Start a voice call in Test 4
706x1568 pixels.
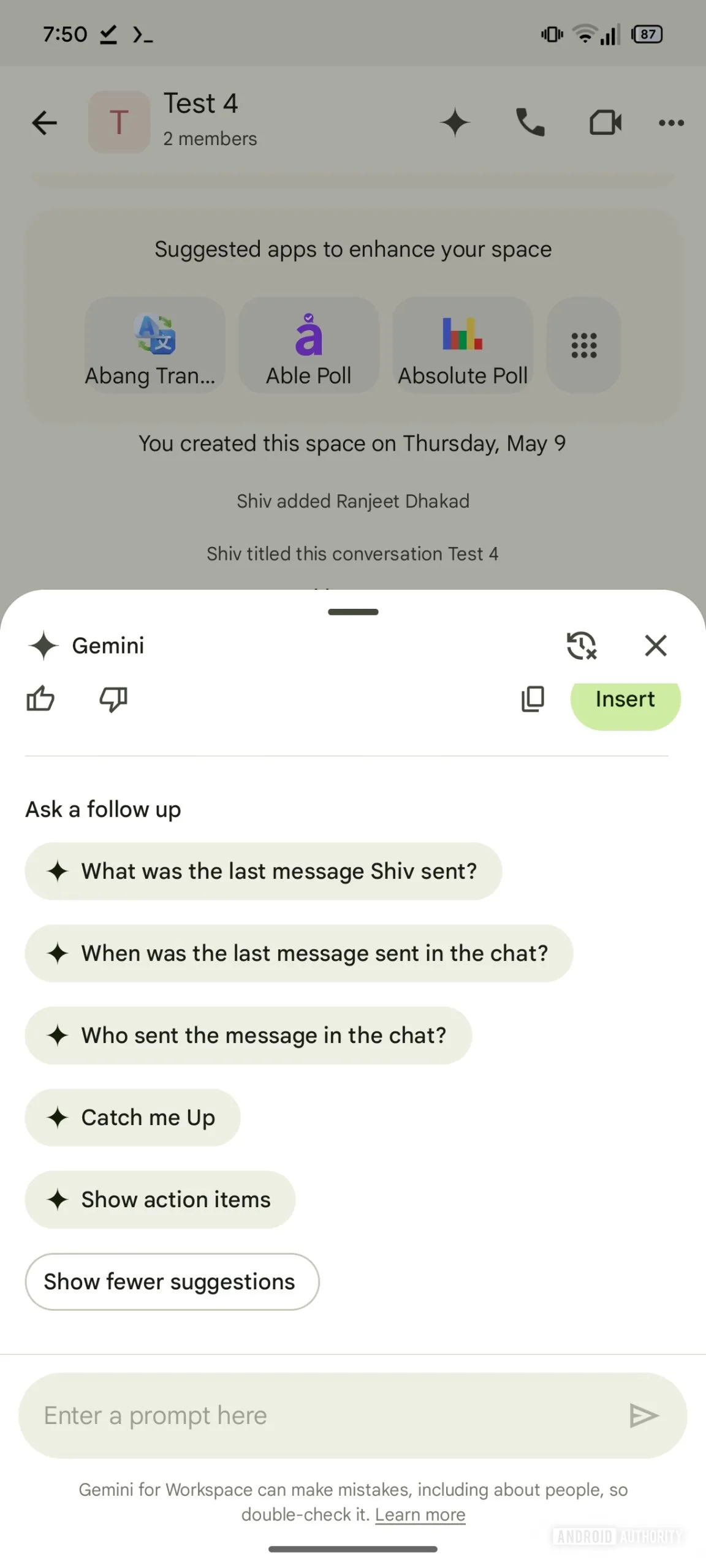(530, 123)
